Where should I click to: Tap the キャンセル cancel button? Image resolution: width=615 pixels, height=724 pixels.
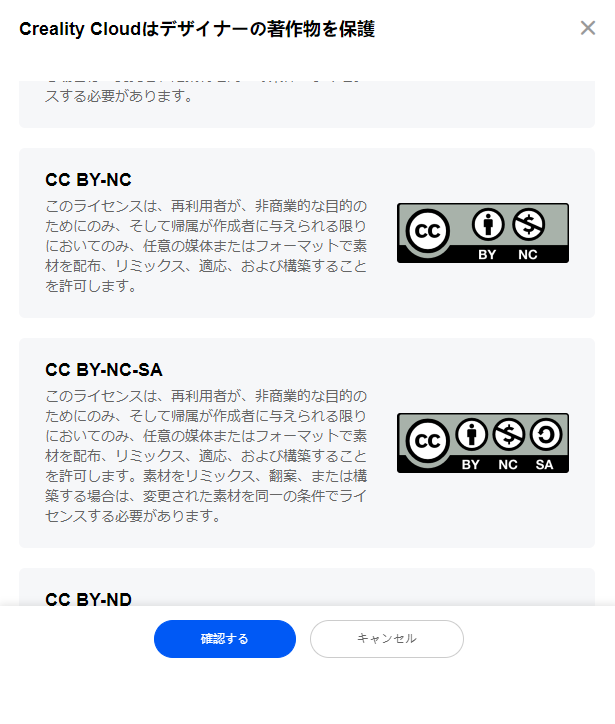[387, 639]
